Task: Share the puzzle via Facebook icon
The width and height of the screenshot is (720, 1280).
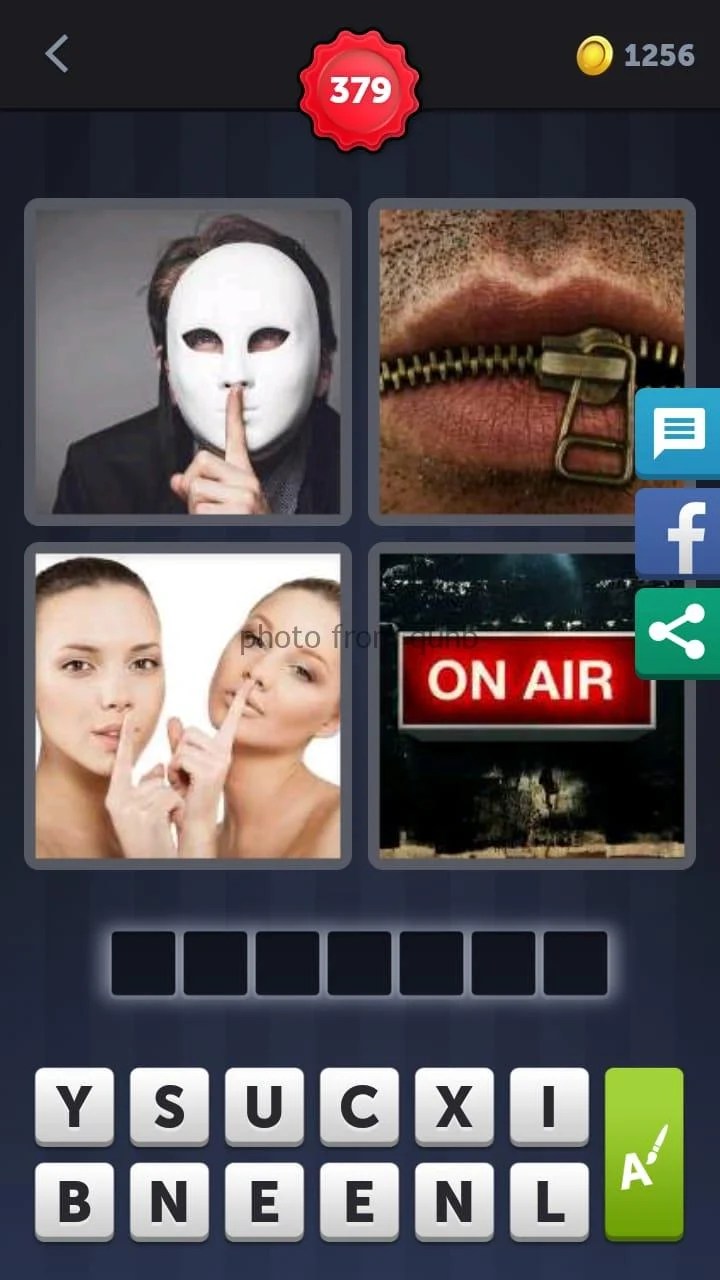Action: (678, 533)
